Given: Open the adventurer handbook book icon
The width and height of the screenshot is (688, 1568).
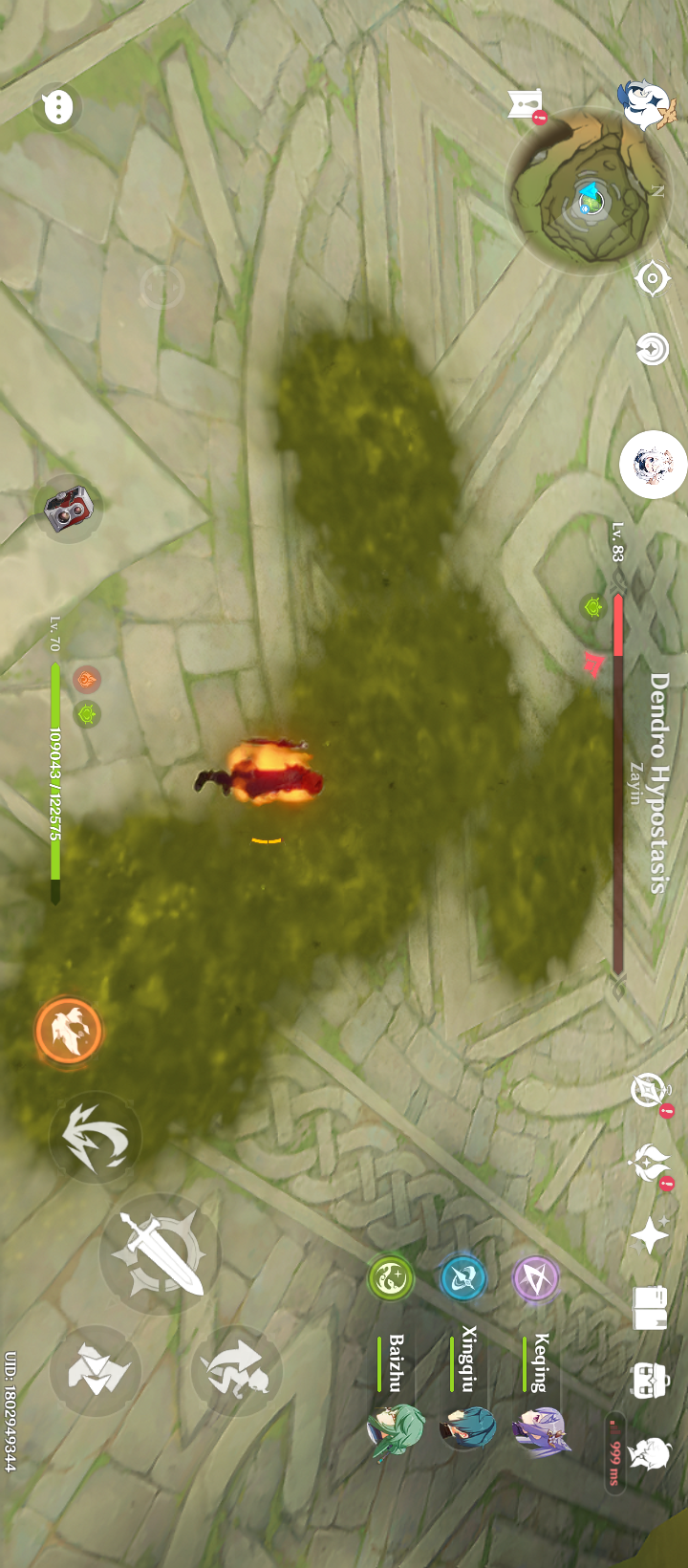Looking at the screenshot, I should 650,1308.
